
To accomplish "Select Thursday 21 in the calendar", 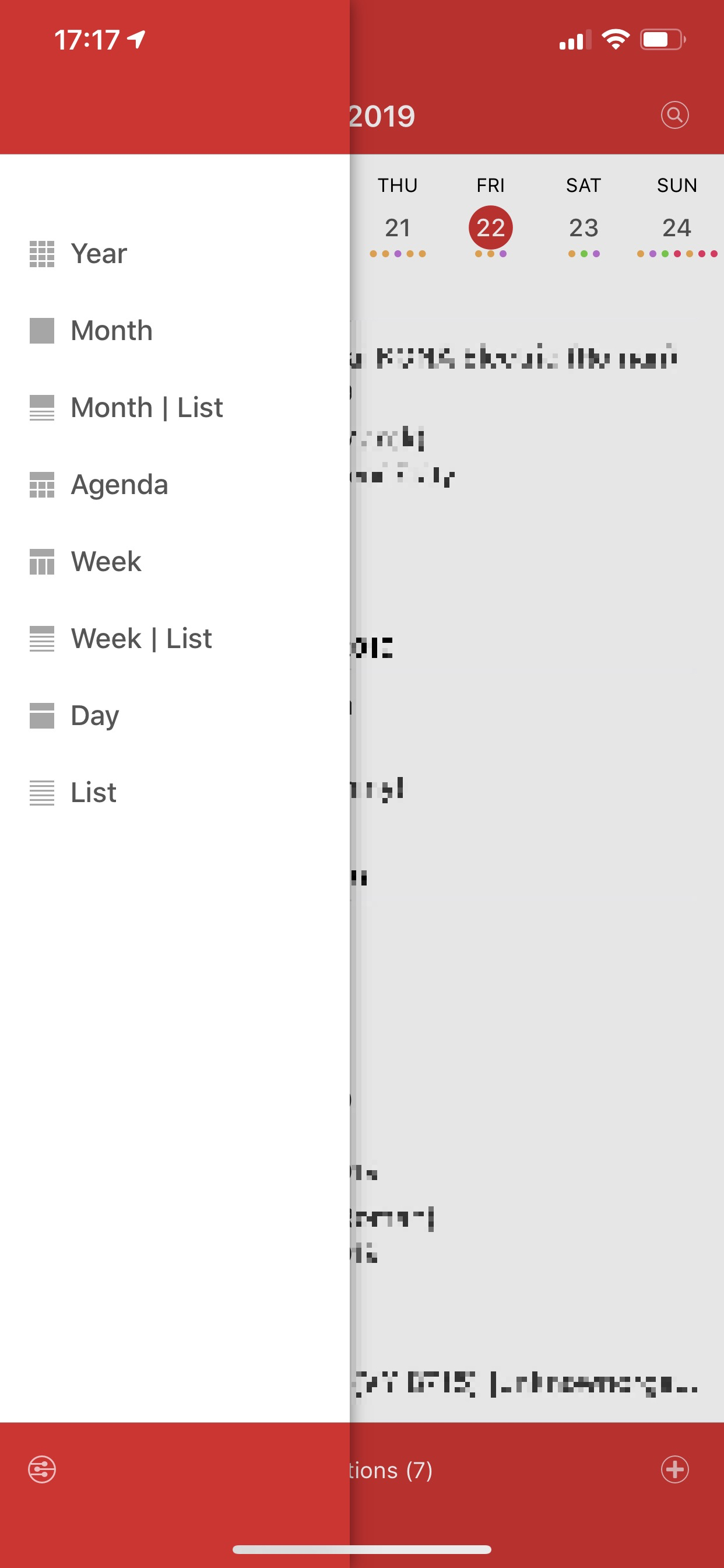I will [x=398, y=228].
